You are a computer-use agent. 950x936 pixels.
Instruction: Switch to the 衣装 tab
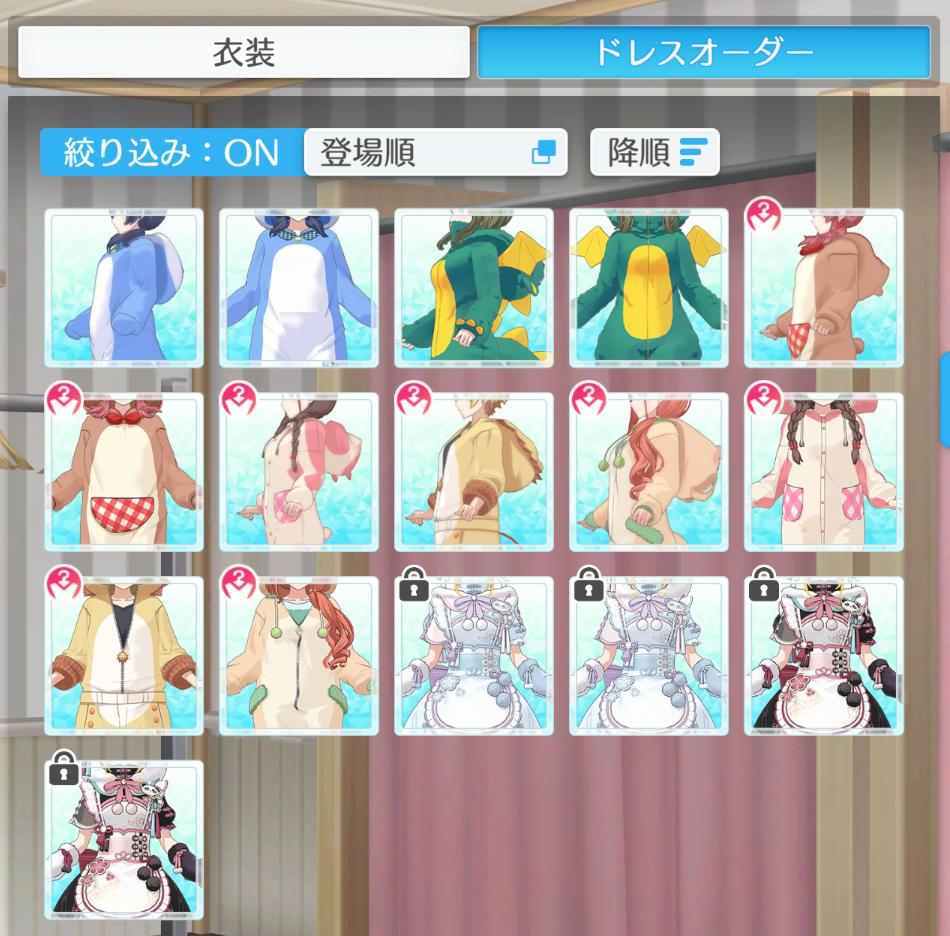(x=243, y=52)
